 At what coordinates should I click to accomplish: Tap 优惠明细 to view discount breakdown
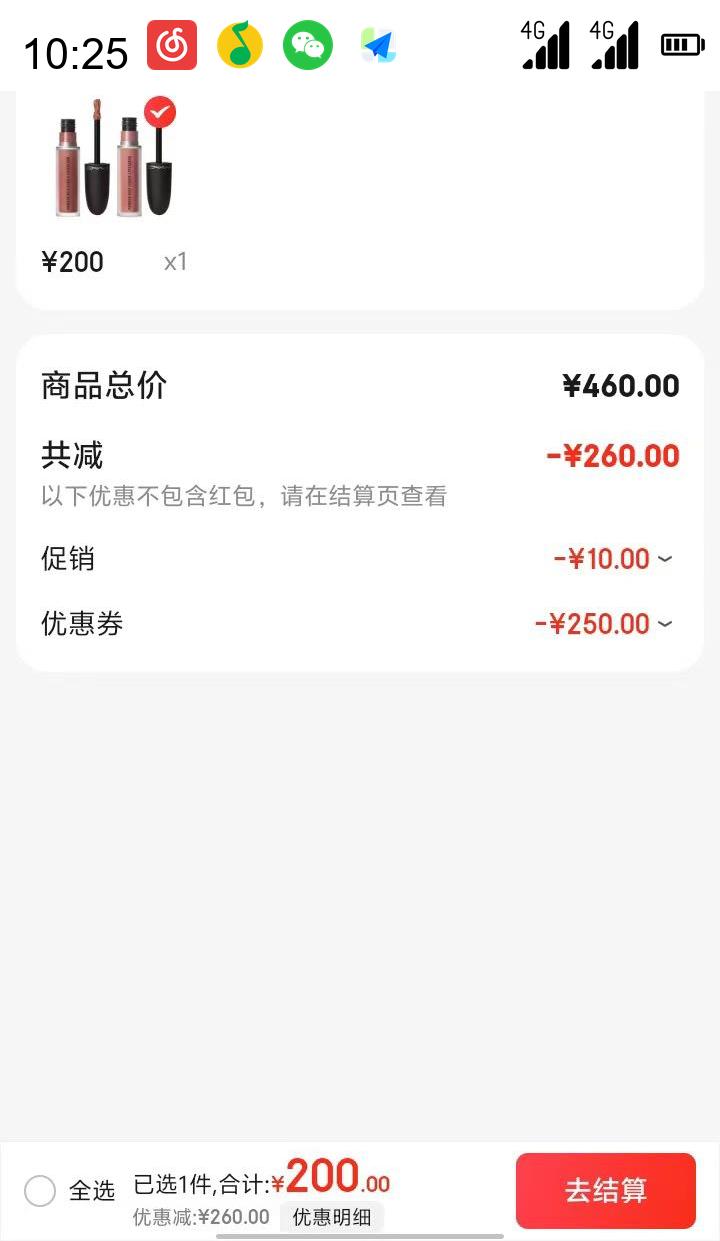332,1217
